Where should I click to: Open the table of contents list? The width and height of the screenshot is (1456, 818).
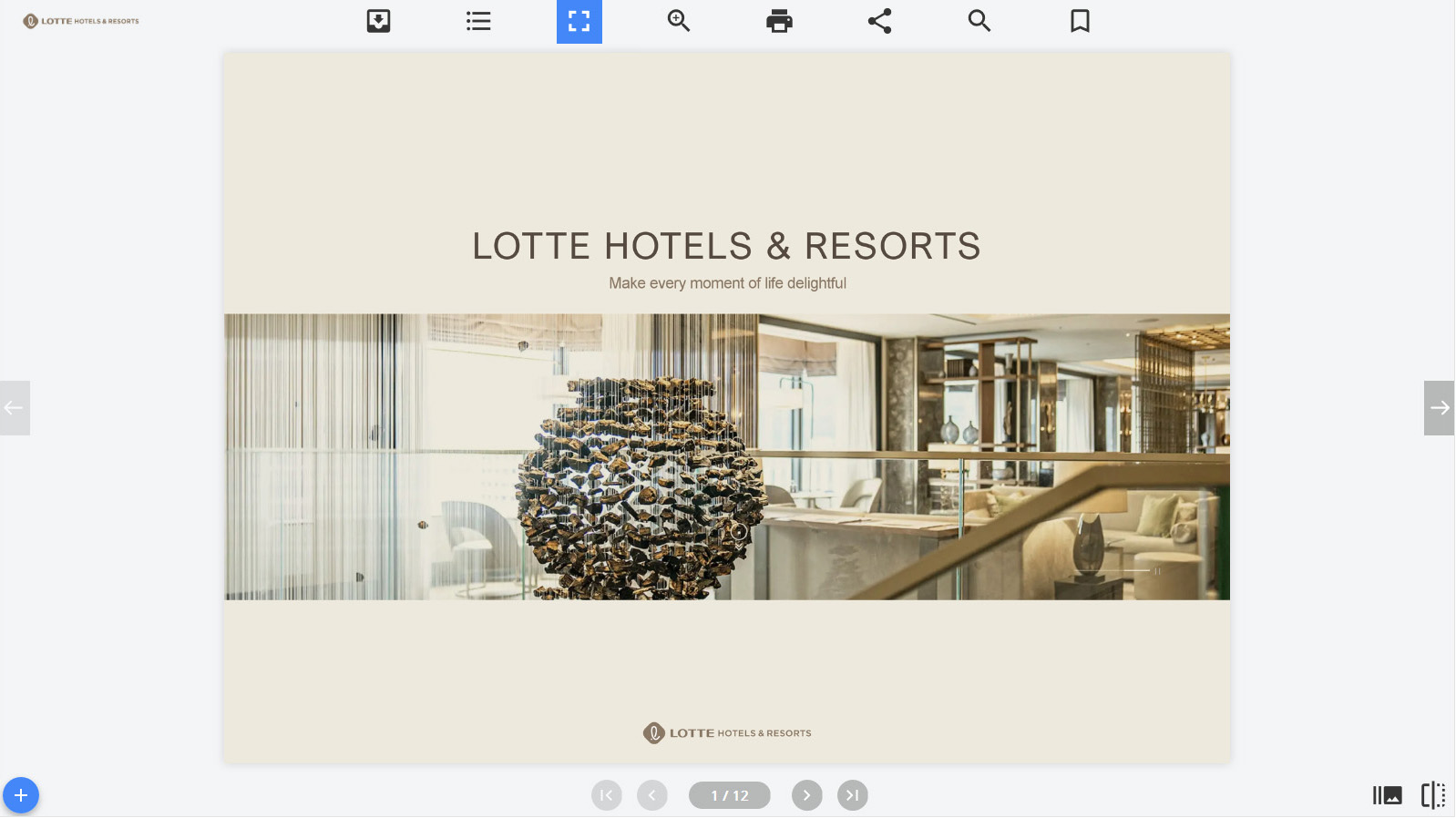click(x=478, y=21)
